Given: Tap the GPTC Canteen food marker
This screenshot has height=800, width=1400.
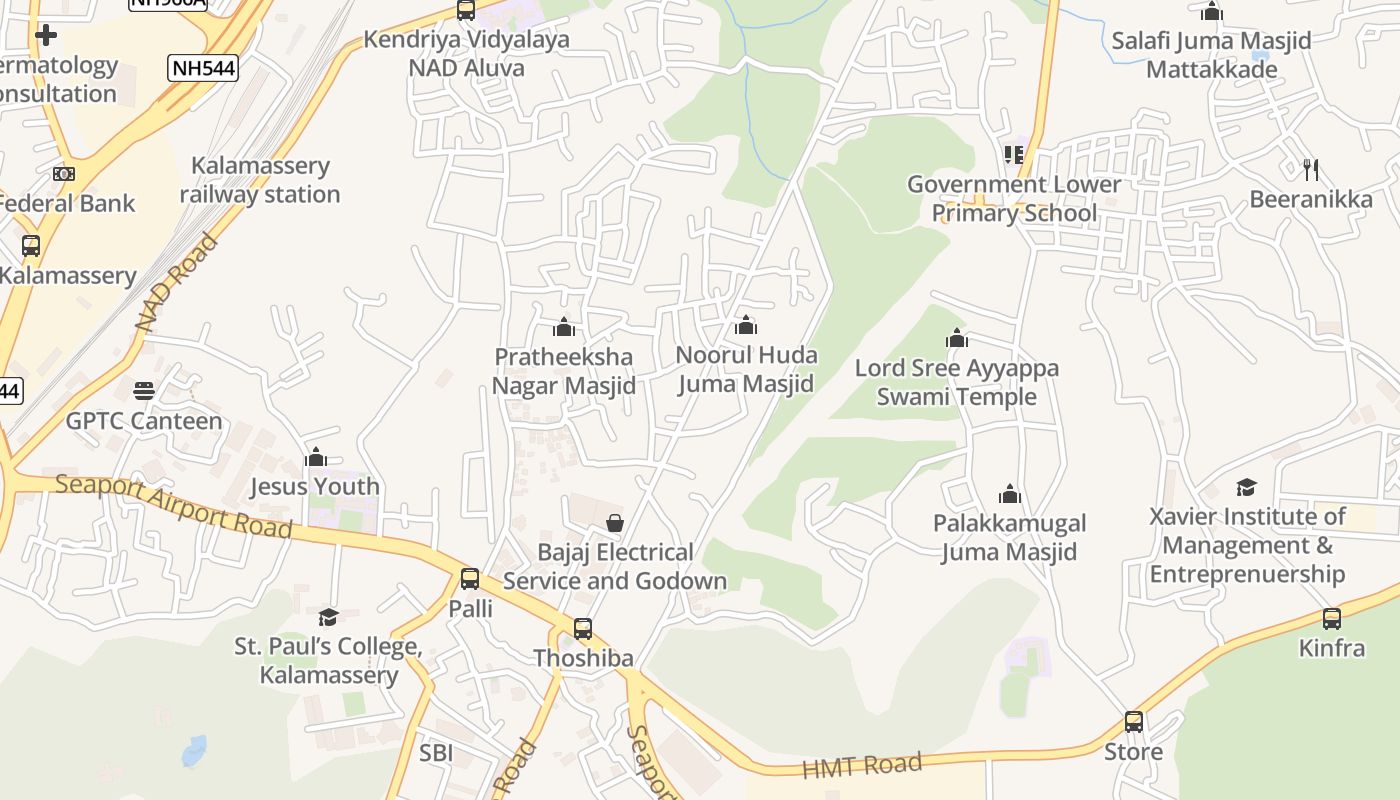Looking at the screenshot, I should [144, 391].
